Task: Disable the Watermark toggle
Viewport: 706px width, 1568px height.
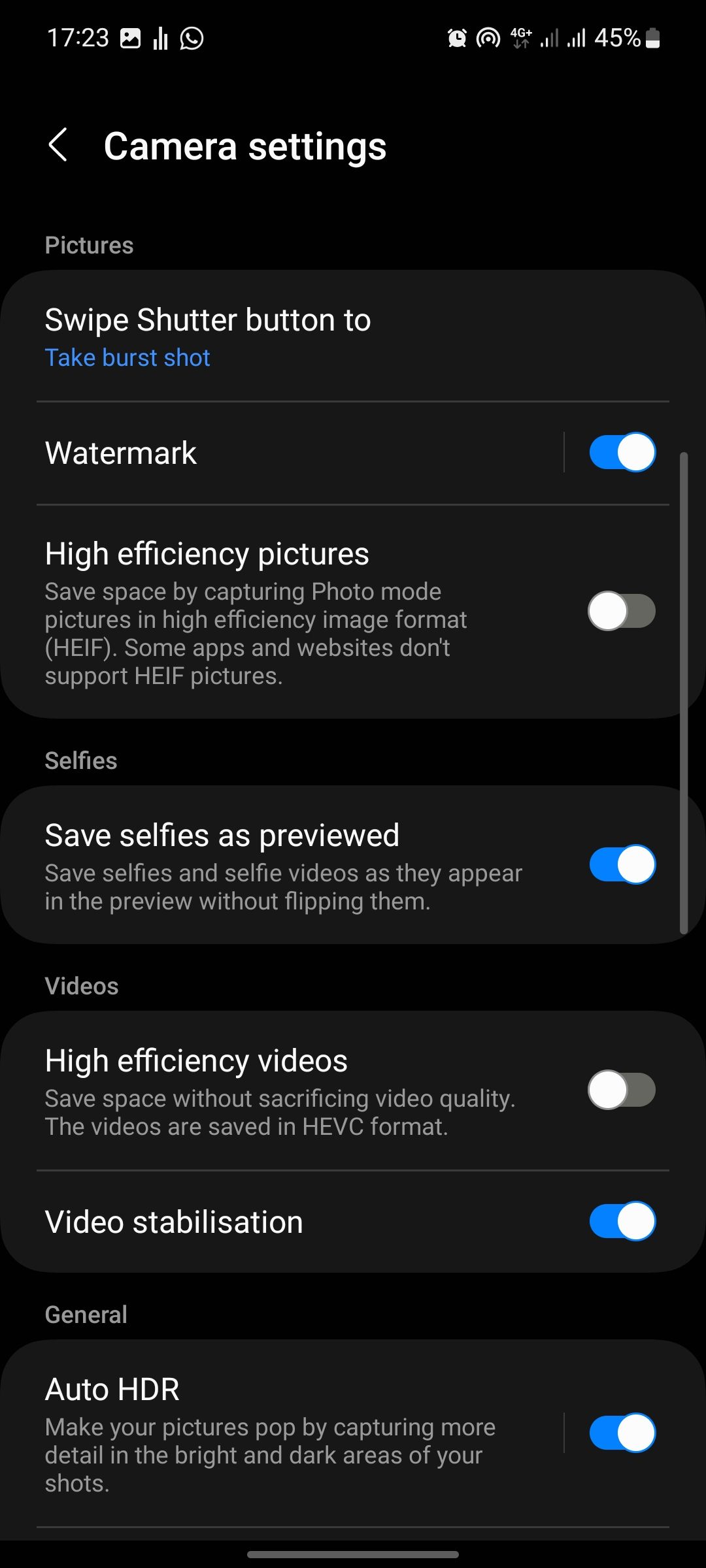Action: (x=621, y=451)
